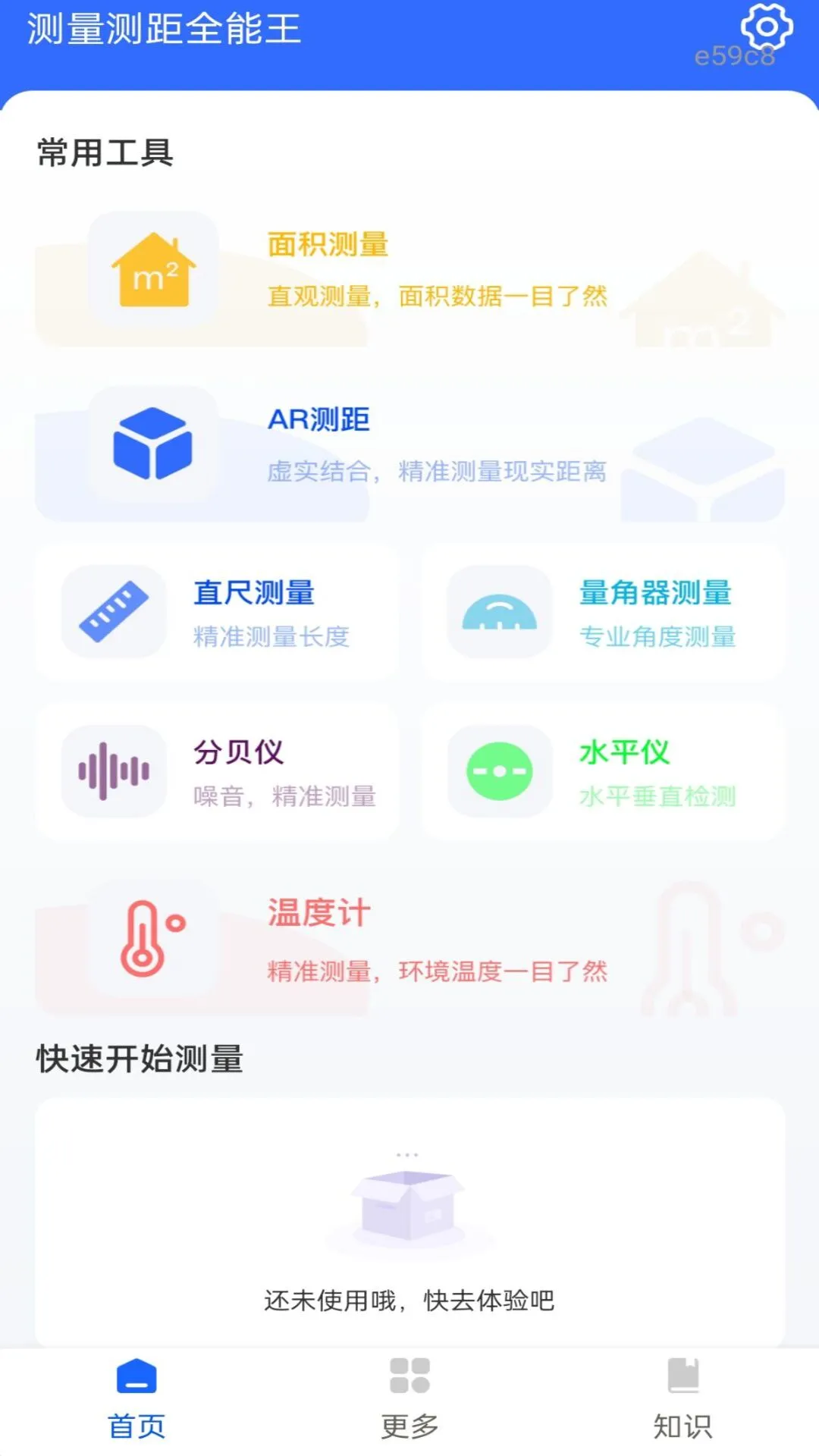Launch the 水平仪 level tool
The width and height of the screenshot is (819, 1456).
(x=603, y=772)
